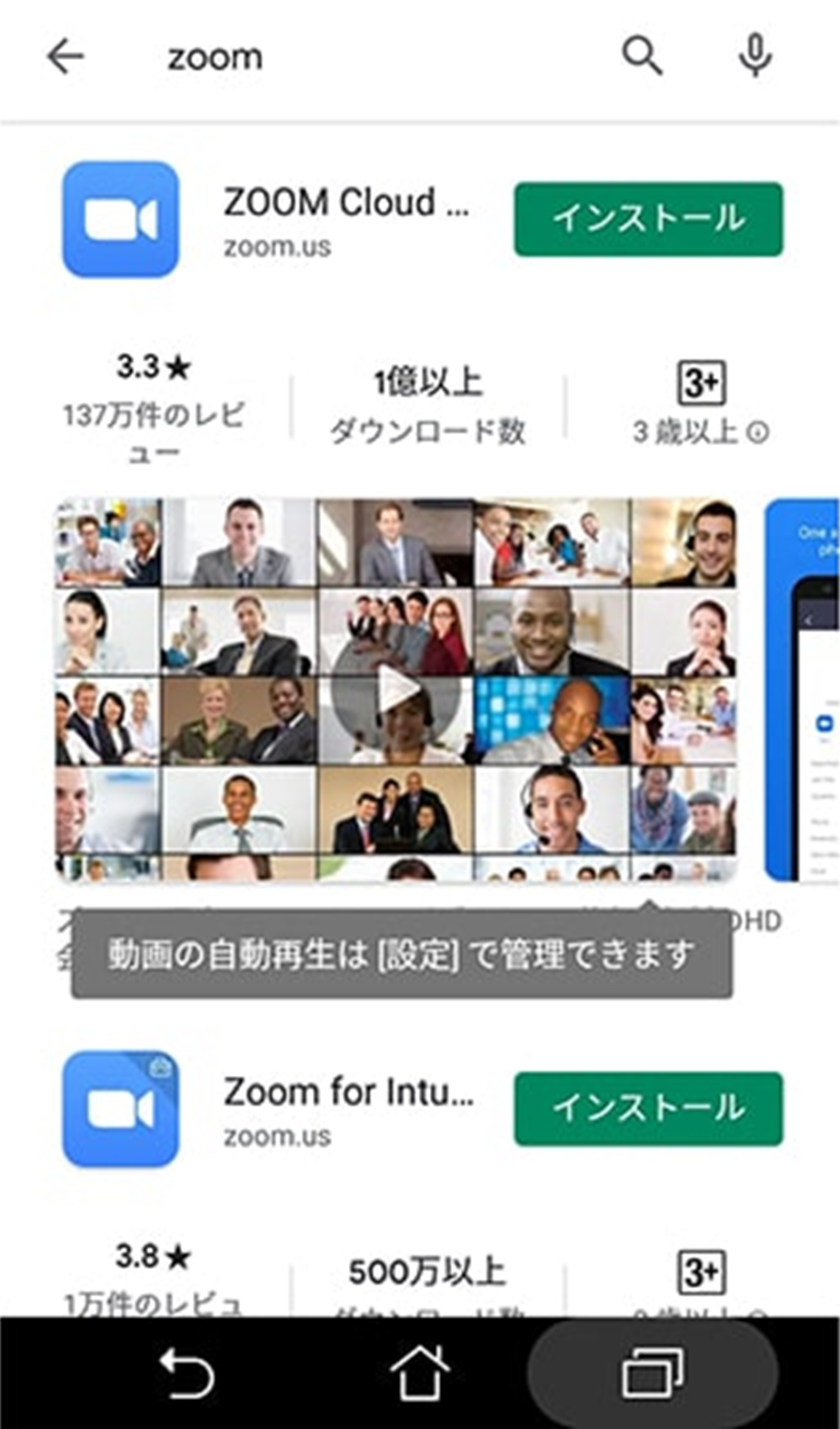Open the blue phone screenshot thumbnail
Image resolution: width=840 pixels, height=1429 pixels.
click(804, 691)
